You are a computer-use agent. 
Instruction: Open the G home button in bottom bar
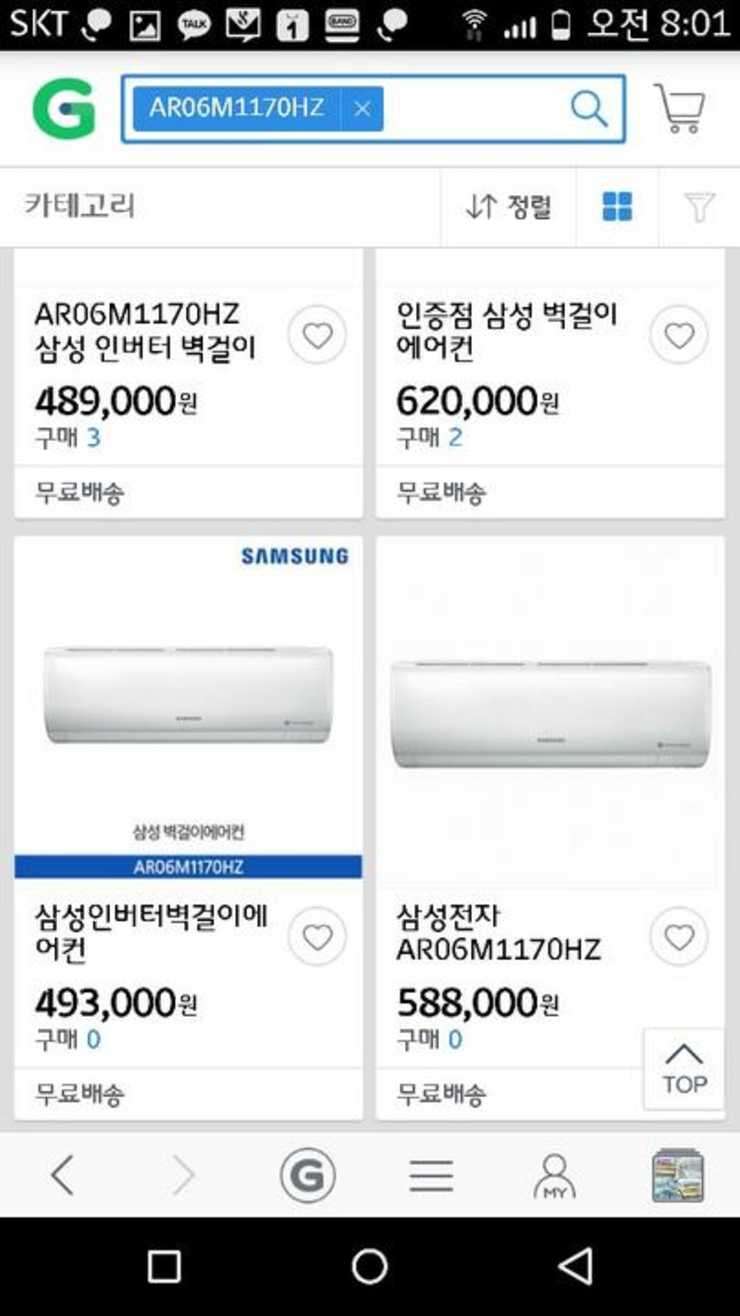tap(307, 1175)
